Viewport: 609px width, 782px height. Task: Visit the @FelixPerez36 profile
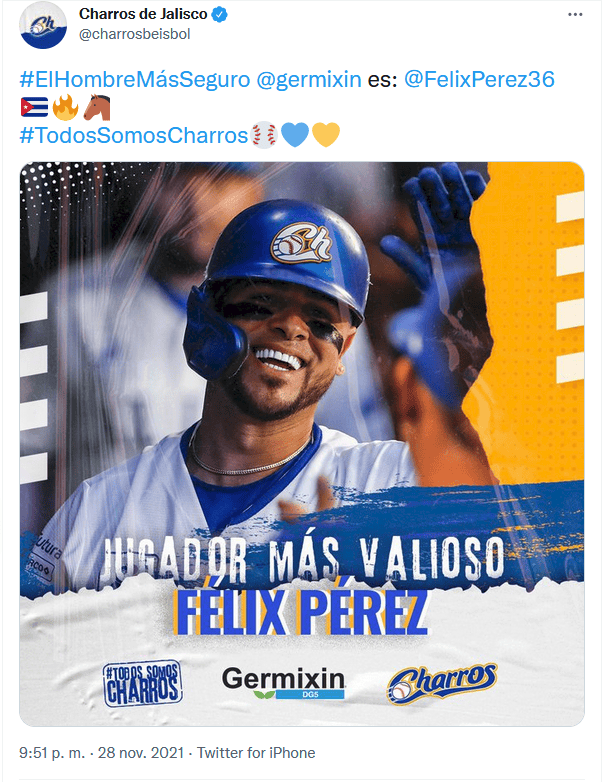tap(479, 80)
